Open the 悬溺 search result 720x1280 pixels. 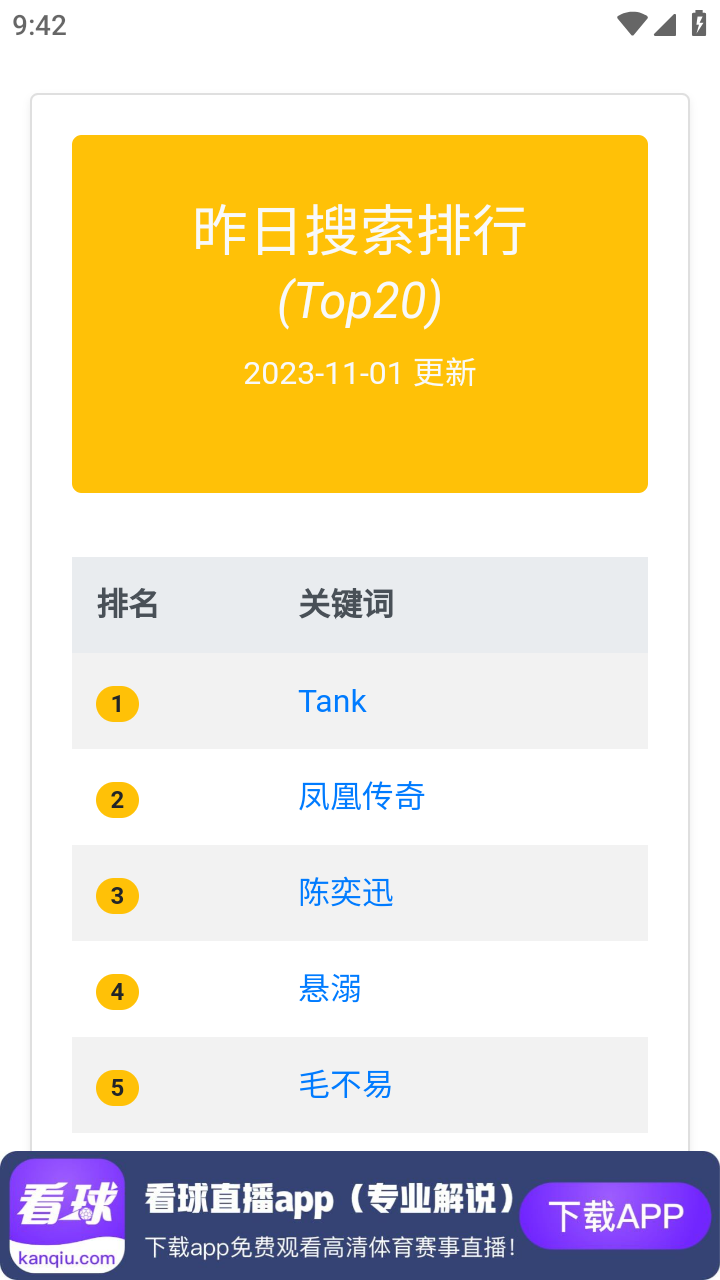coord(331,989)
